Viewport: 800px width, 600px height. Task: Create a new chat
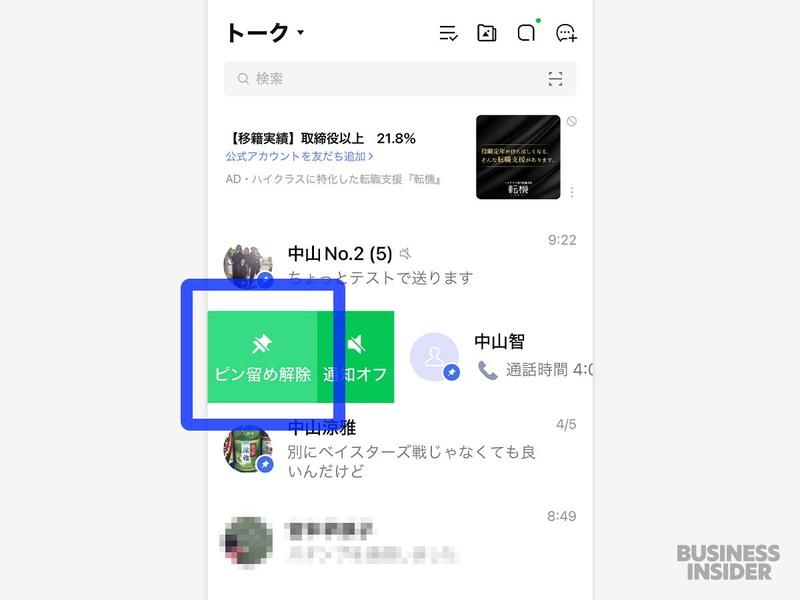pyautogui.click(x=566, y=33)
